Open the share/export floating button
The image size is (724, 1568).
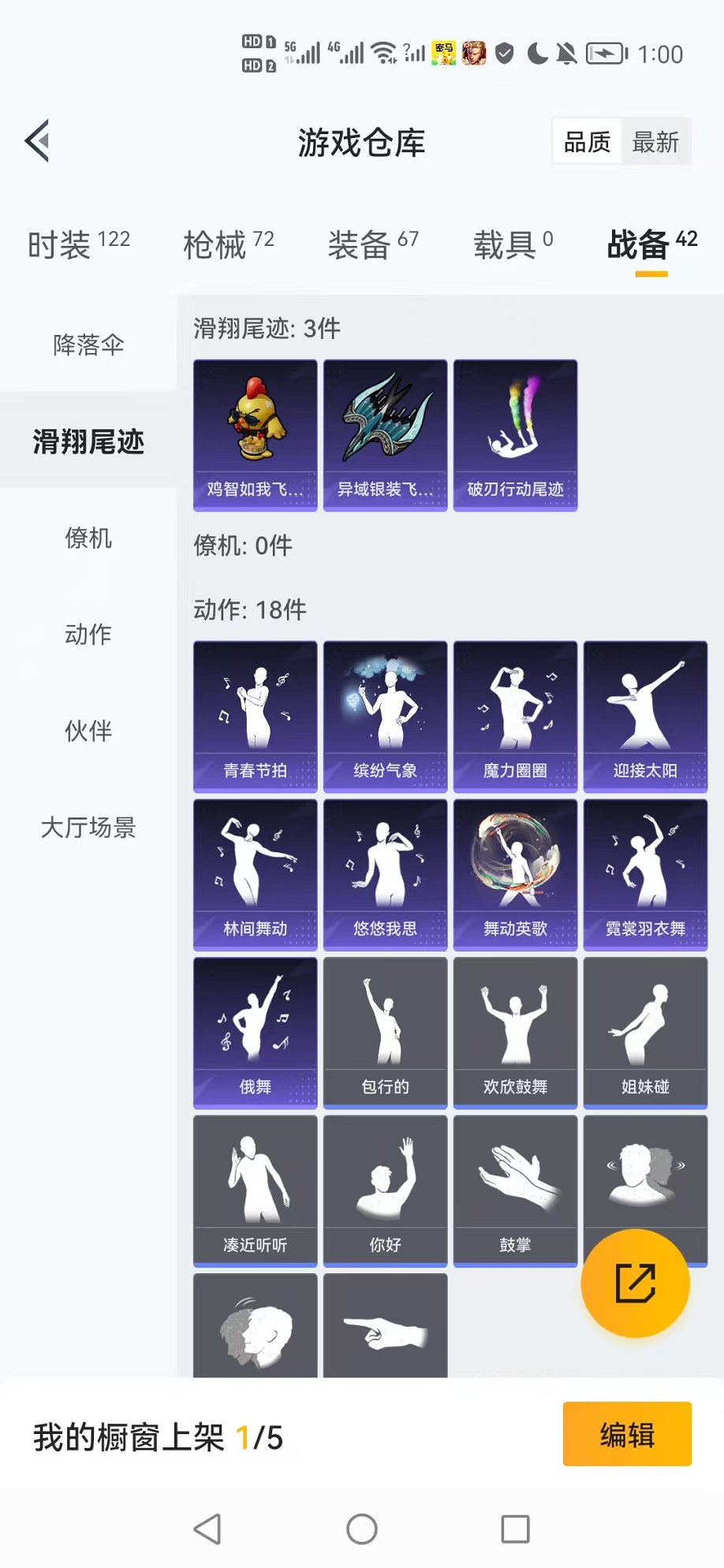pyautogui.click(x=635, y=1283)
